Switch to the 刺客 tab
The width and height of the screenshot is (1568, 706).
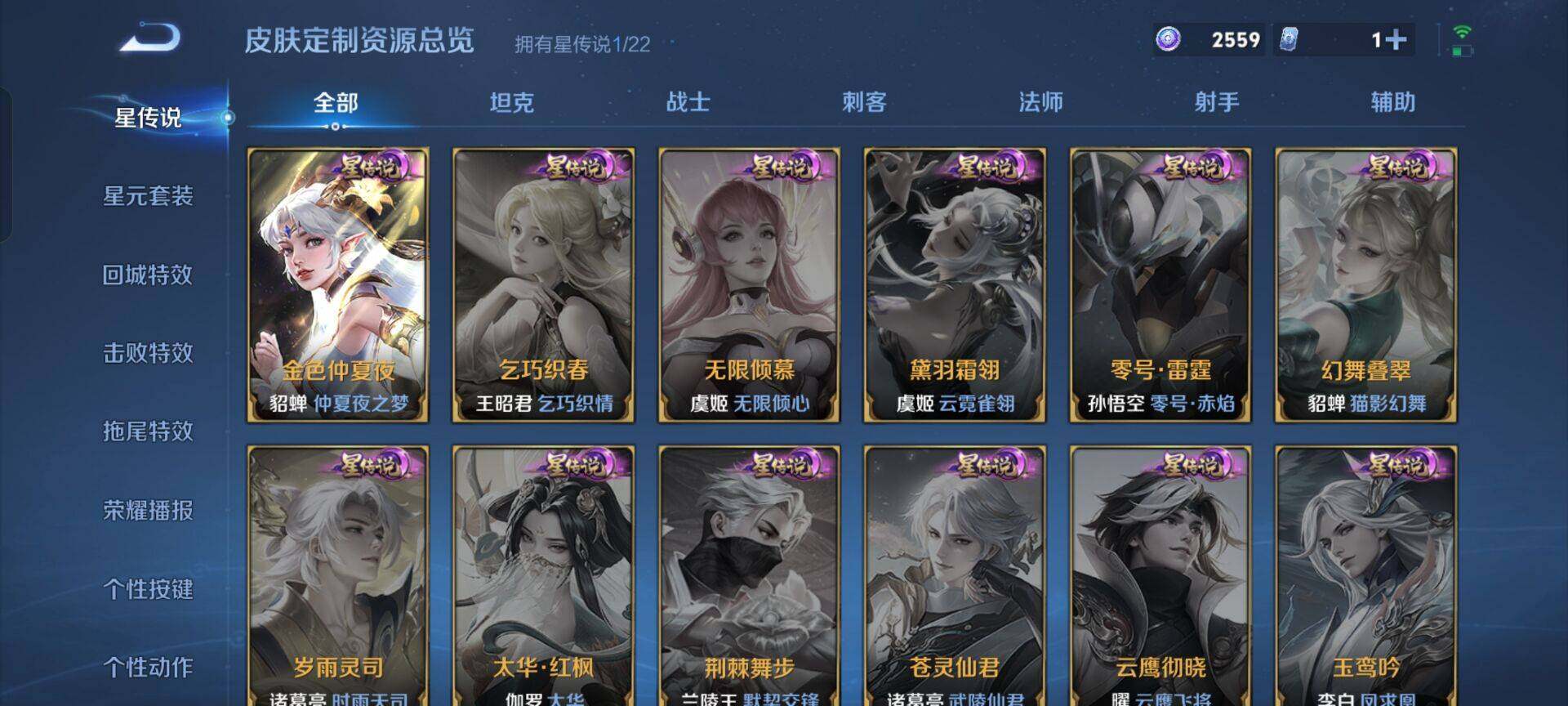pyautogui.click(x=864, y=103)
